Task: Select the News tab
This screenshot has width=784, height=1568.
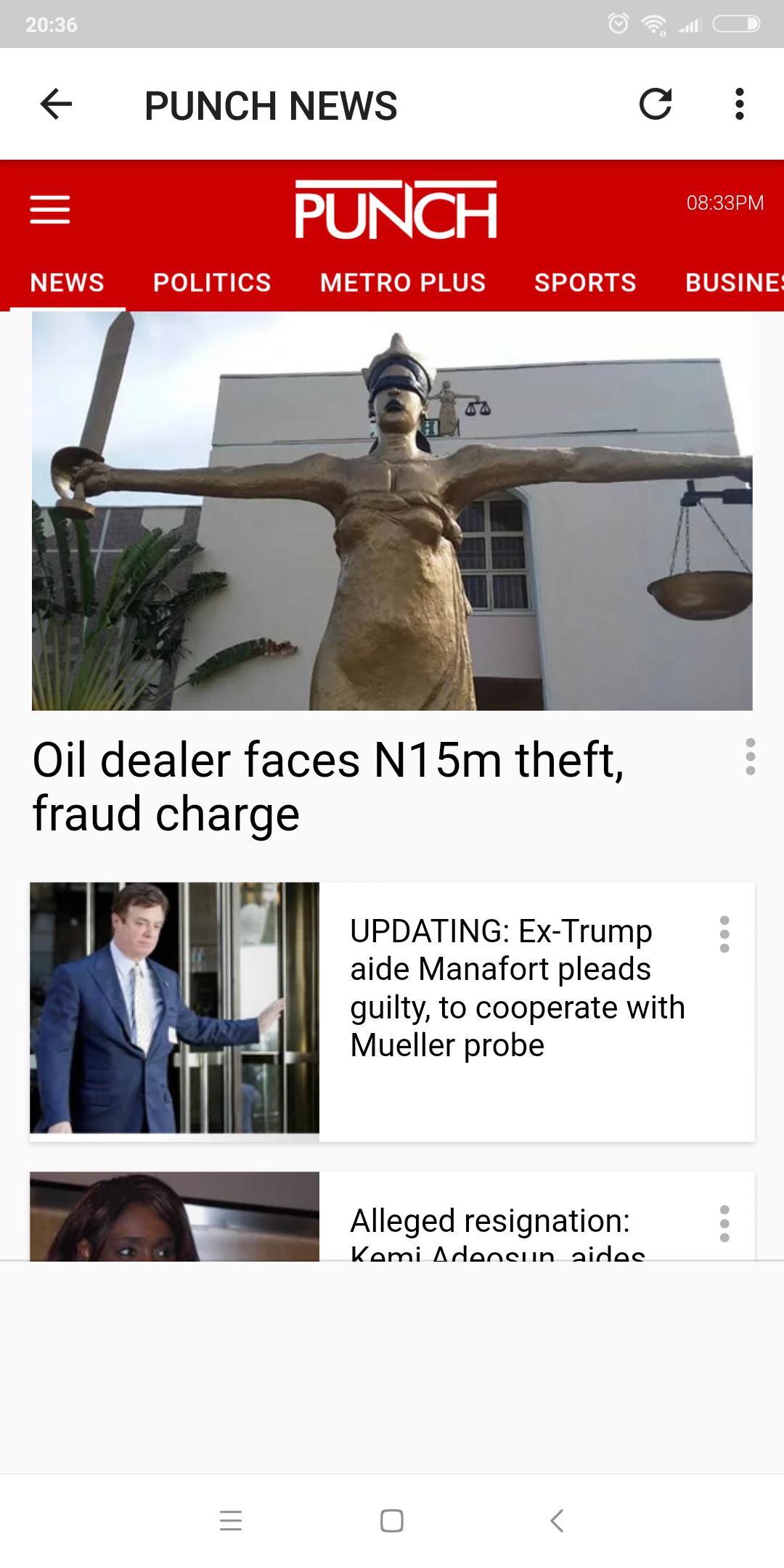Action: (68, 282)
